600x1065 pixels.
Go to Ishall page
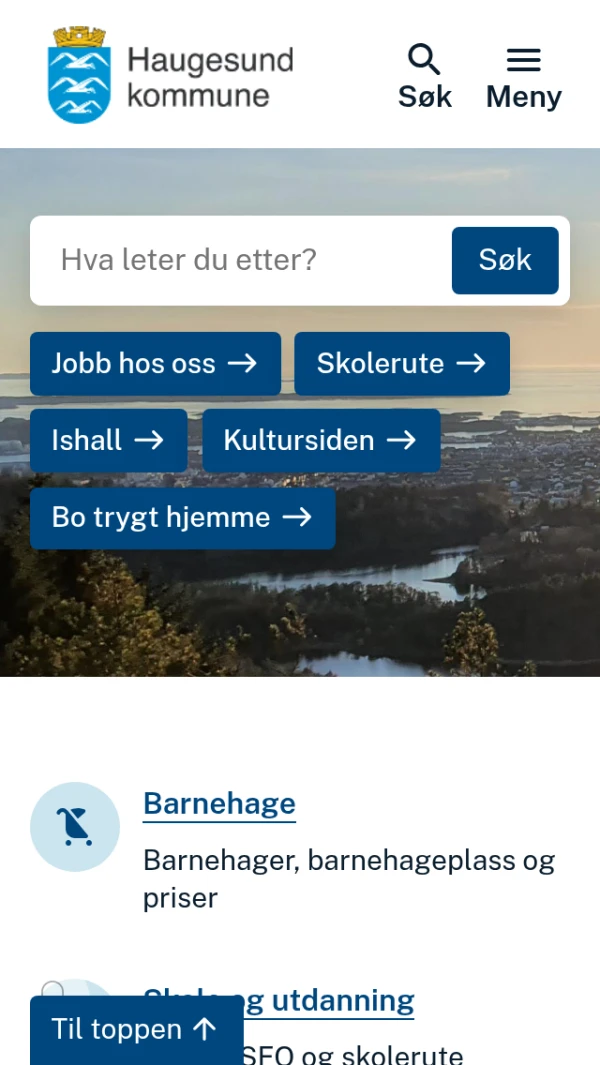tap(108, 440)
